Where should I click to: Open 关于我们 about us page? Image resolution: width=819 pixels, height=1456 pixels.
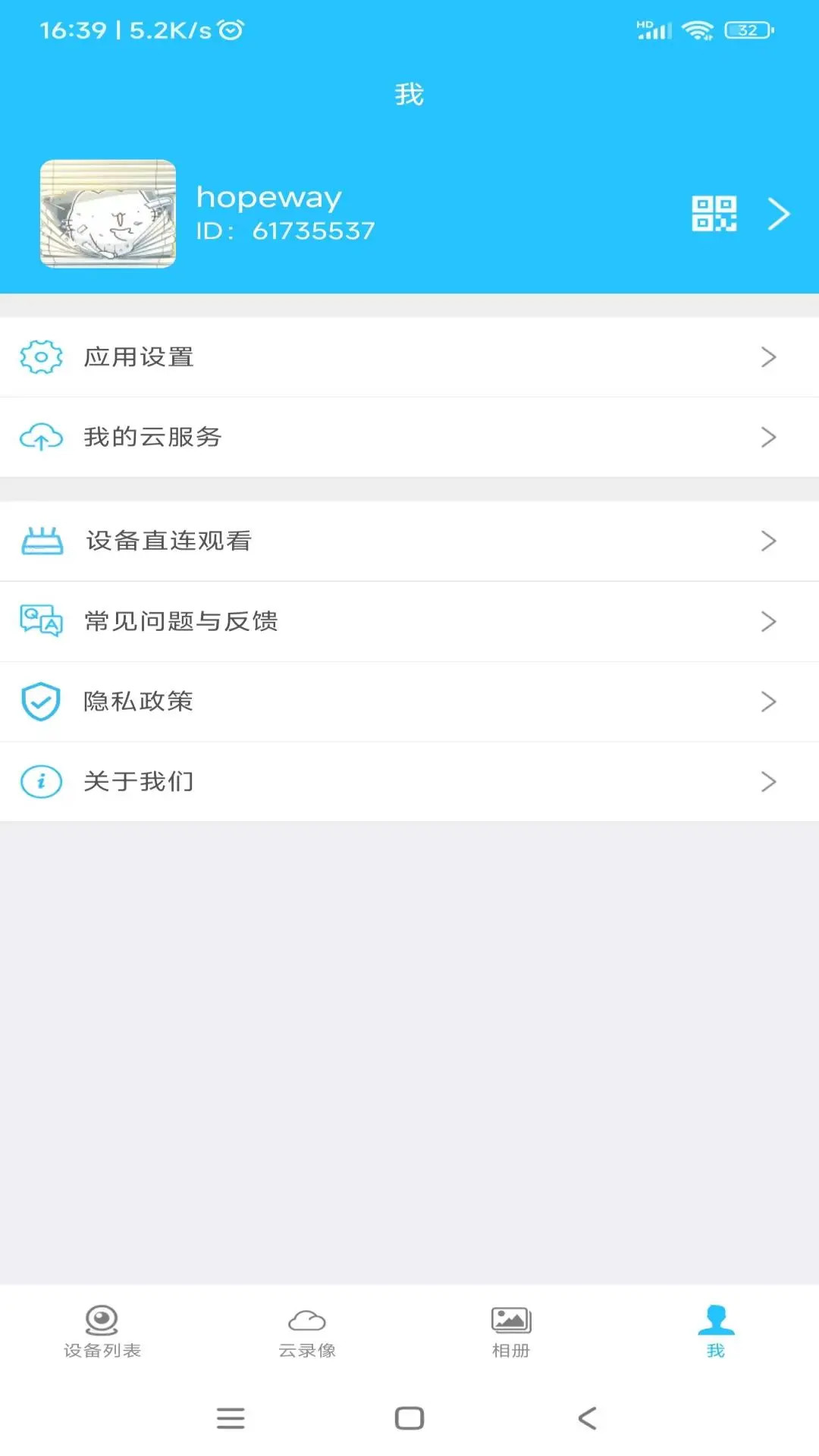(409, 782)
